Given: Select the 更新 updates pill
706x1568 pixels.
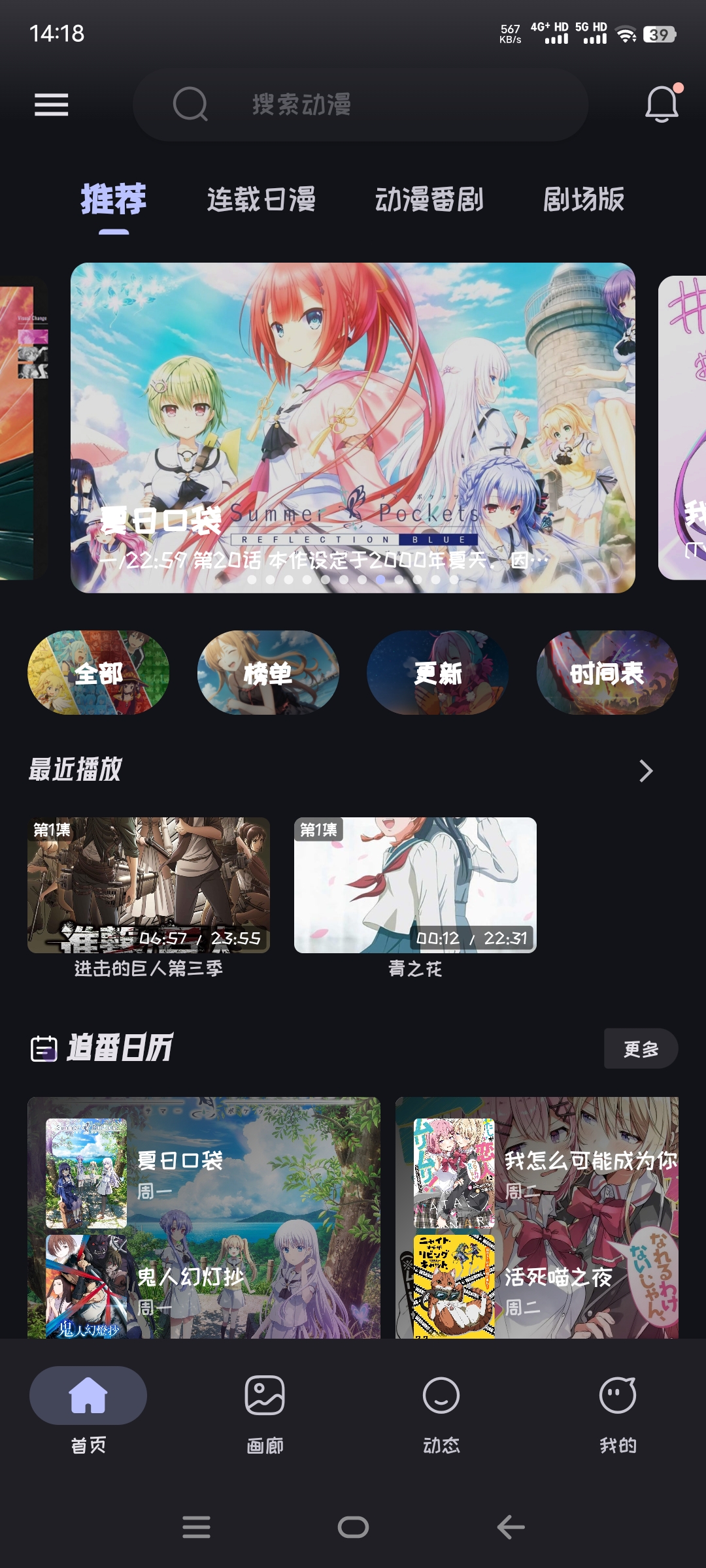Looking at the screenshot, I should [x=439, y=673].
